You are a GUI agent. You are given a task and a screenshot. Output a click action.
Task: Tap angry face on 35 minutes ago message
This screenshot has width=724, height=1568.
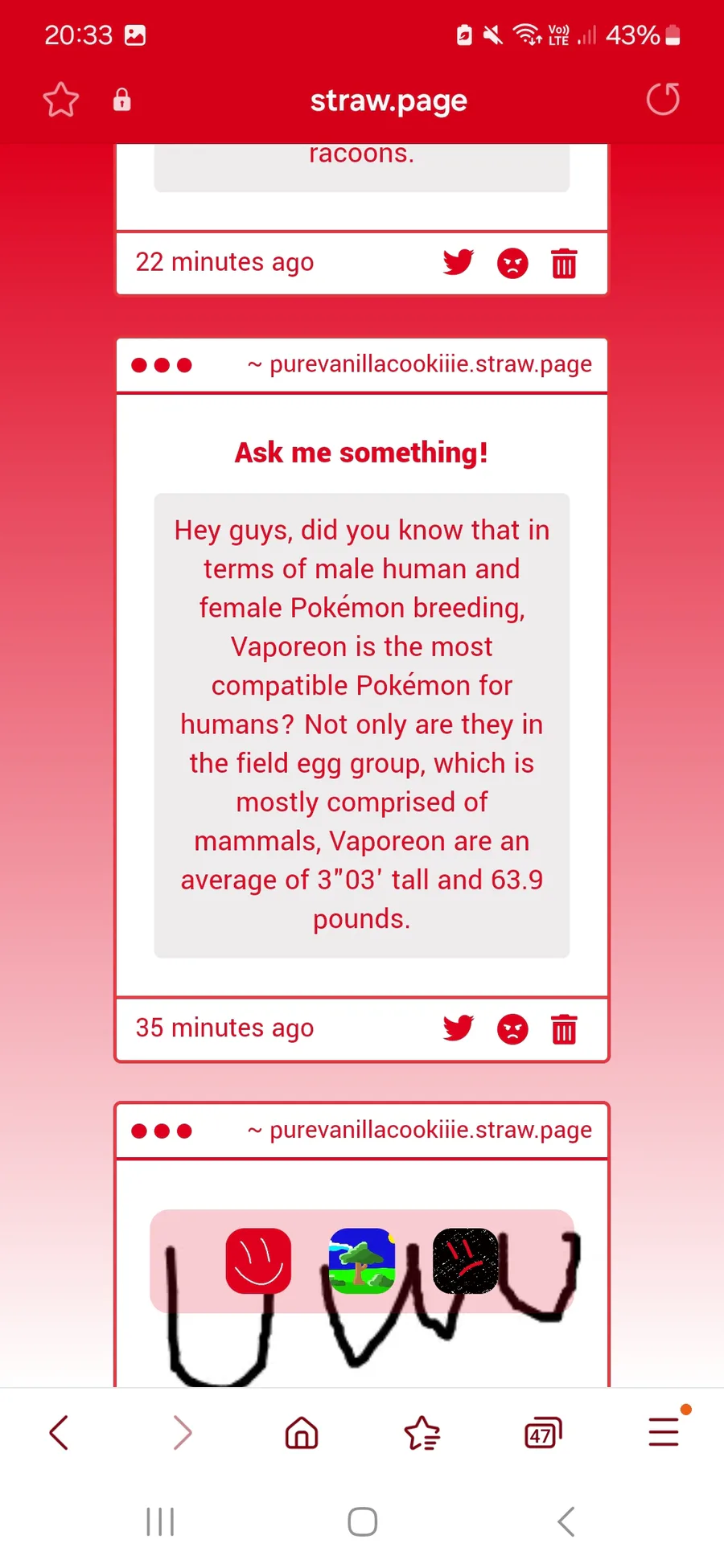point(512,1028)
